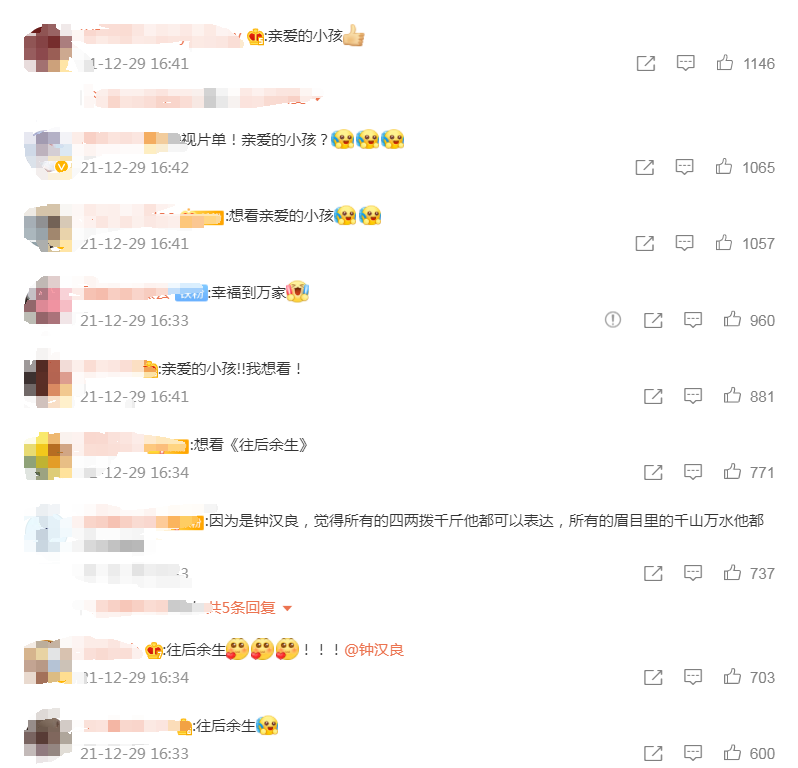Share the comment with 1065 likes
798x768 pixels.
[645, 167]
